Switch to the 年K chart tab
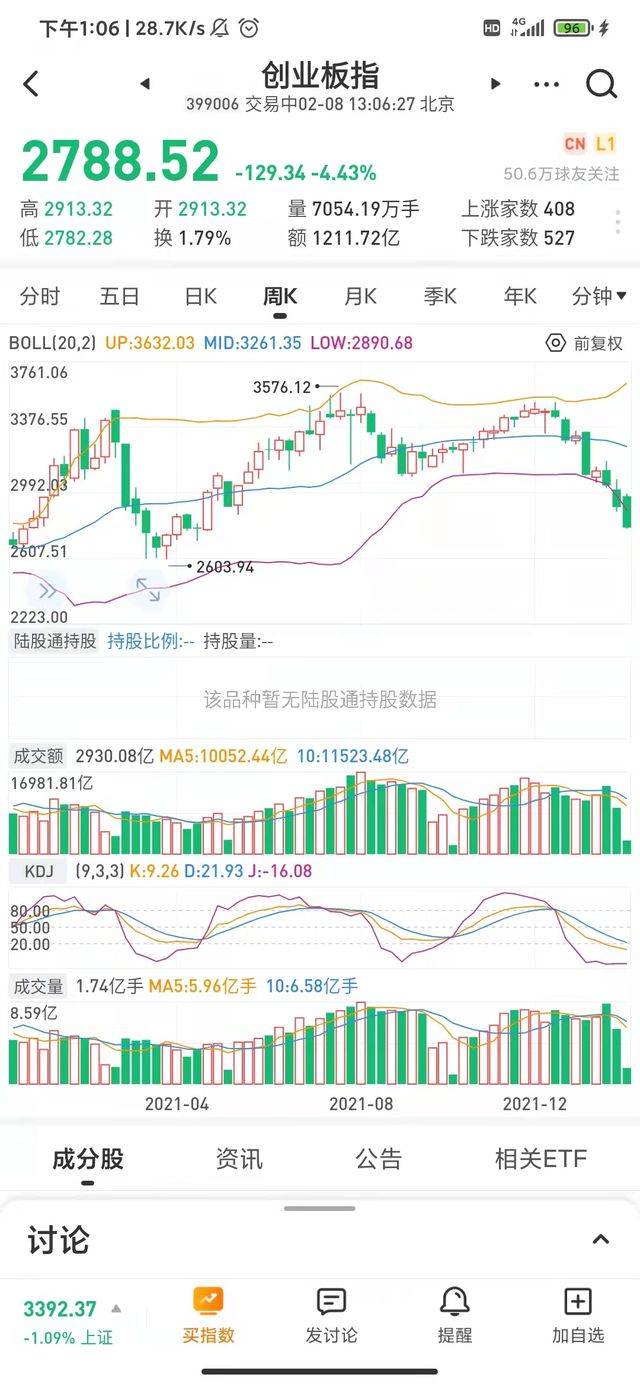This screenshot has height=1387, width=640. (520, 296)
